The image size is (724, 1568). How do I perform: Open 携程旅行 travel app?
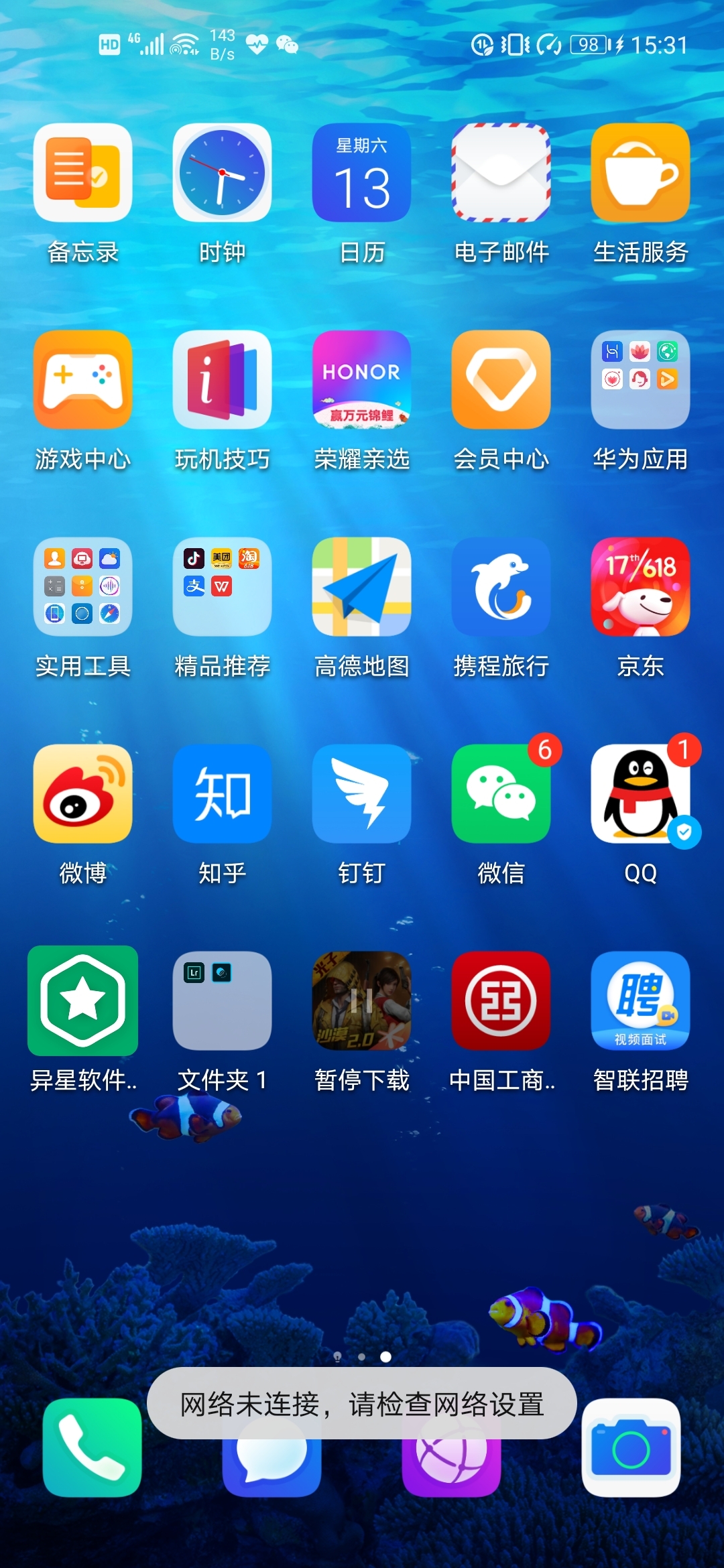(x=501, y=588)
